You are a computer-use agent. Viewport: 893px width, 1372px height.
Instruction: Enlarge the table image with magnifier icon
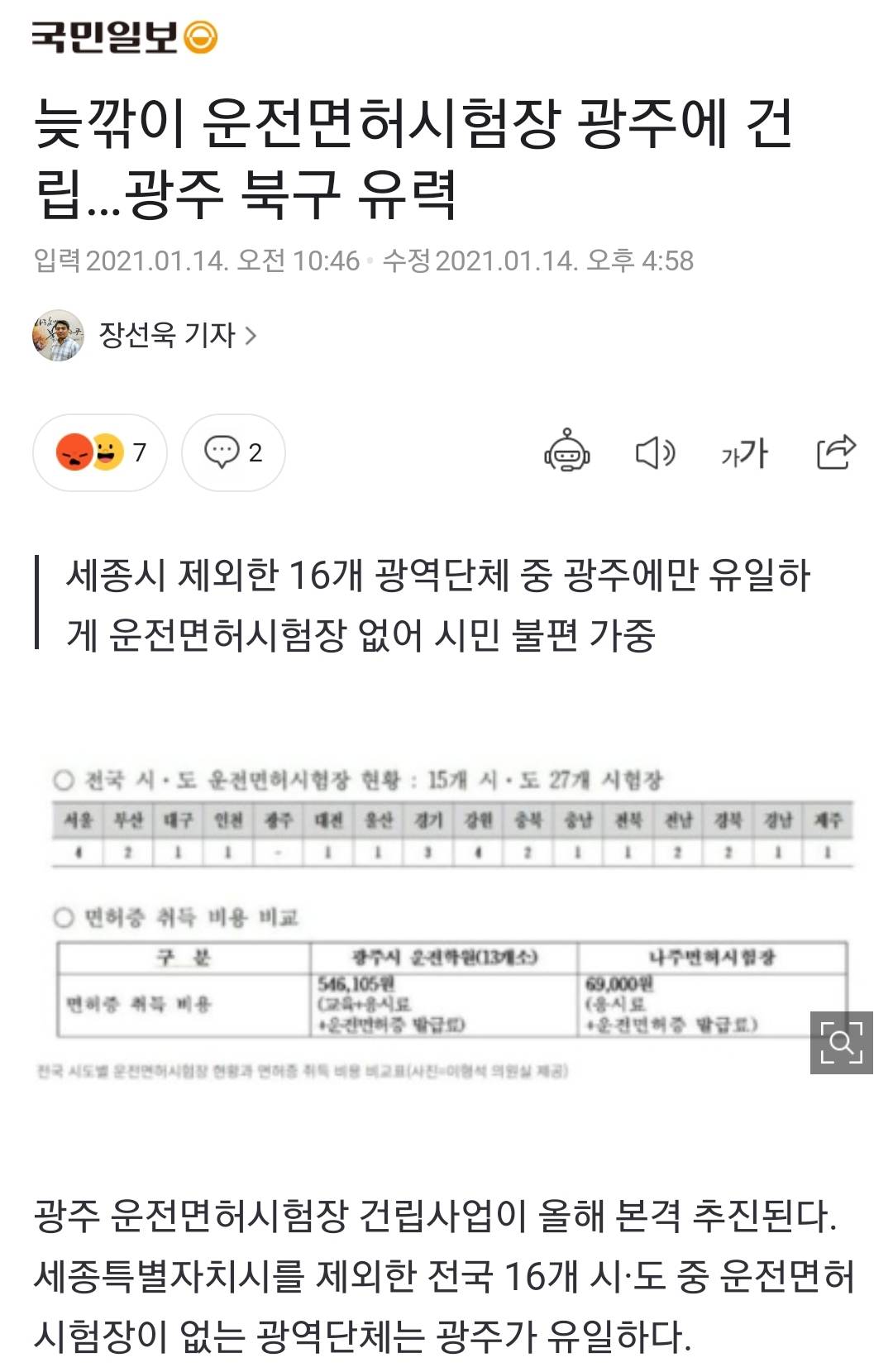point(841,1042)
